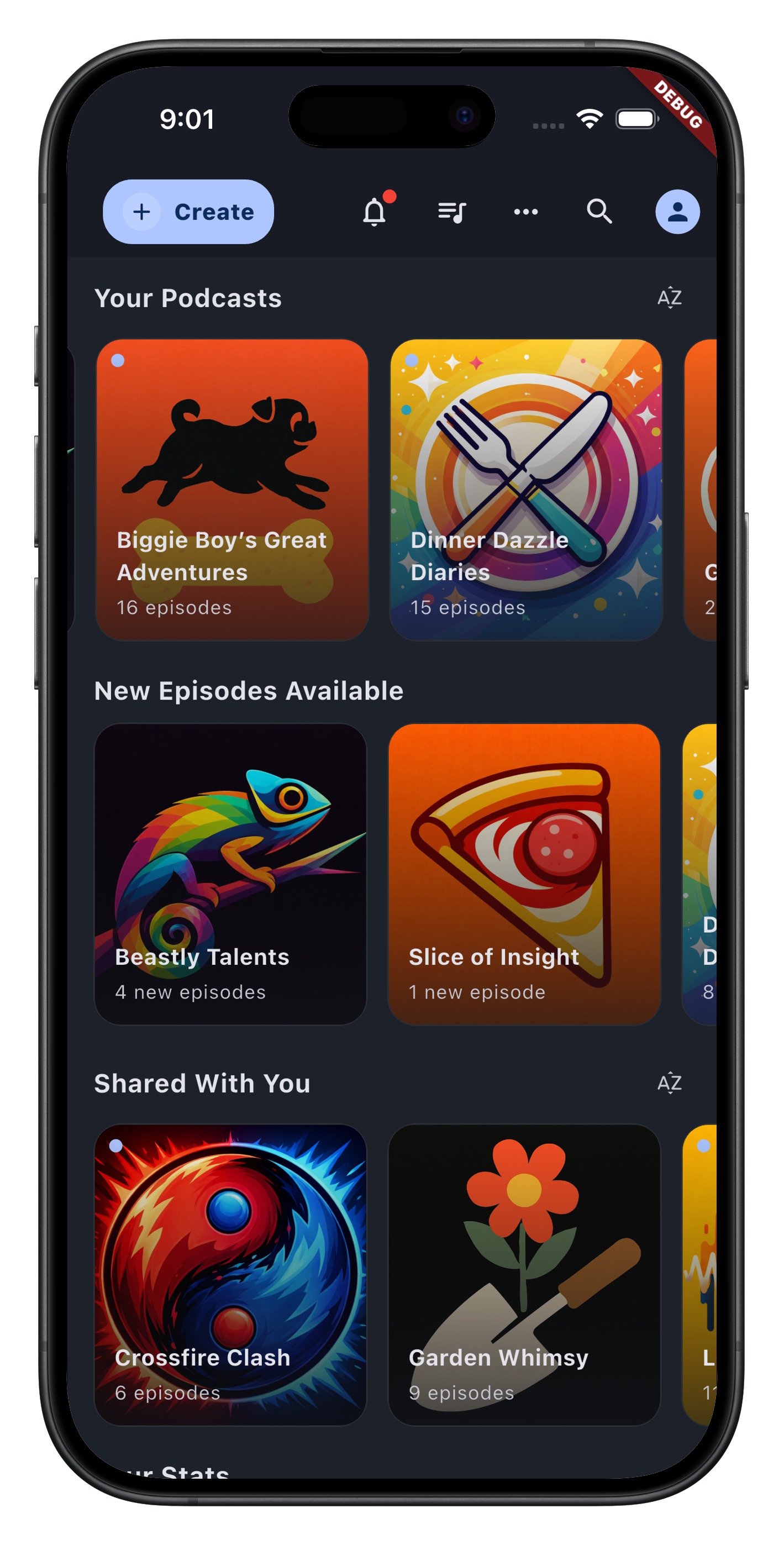784x1545 pixels.
Task: Tap Create to start a new podcast
Action: coord(188,212)
